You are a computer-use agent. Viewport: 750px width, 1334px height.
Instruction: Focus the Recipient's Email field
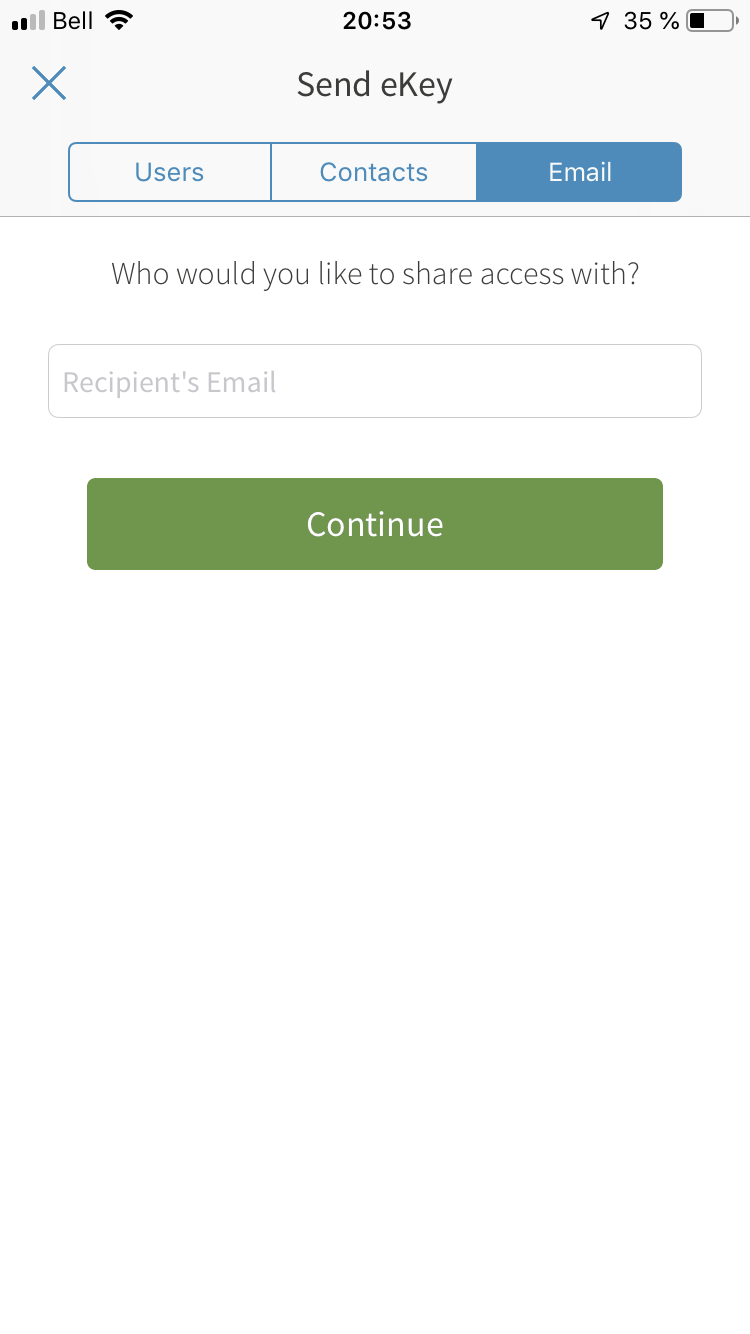tap(375, 381)
